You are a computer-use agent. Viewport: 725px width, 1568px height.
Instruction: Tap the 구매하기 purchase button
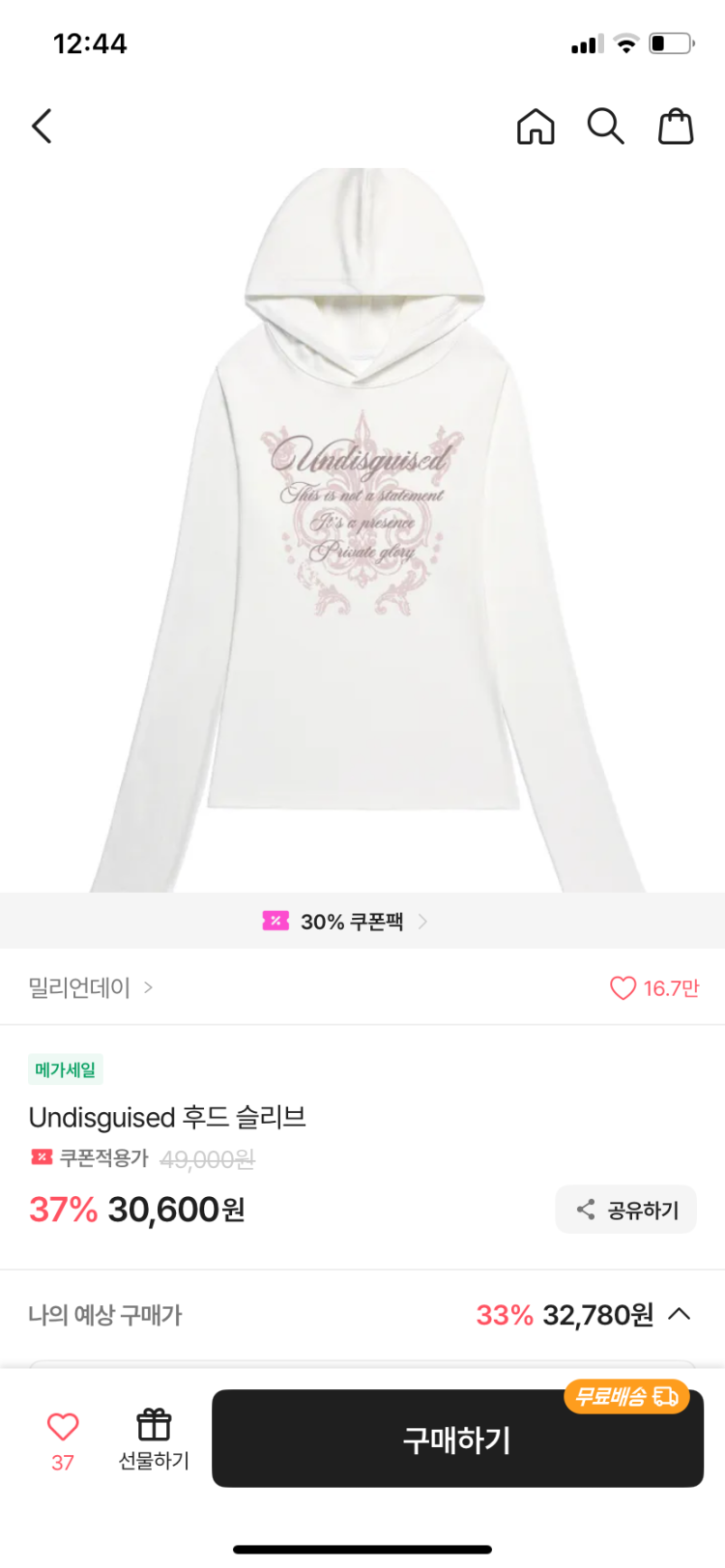(x=457, y=1440)
